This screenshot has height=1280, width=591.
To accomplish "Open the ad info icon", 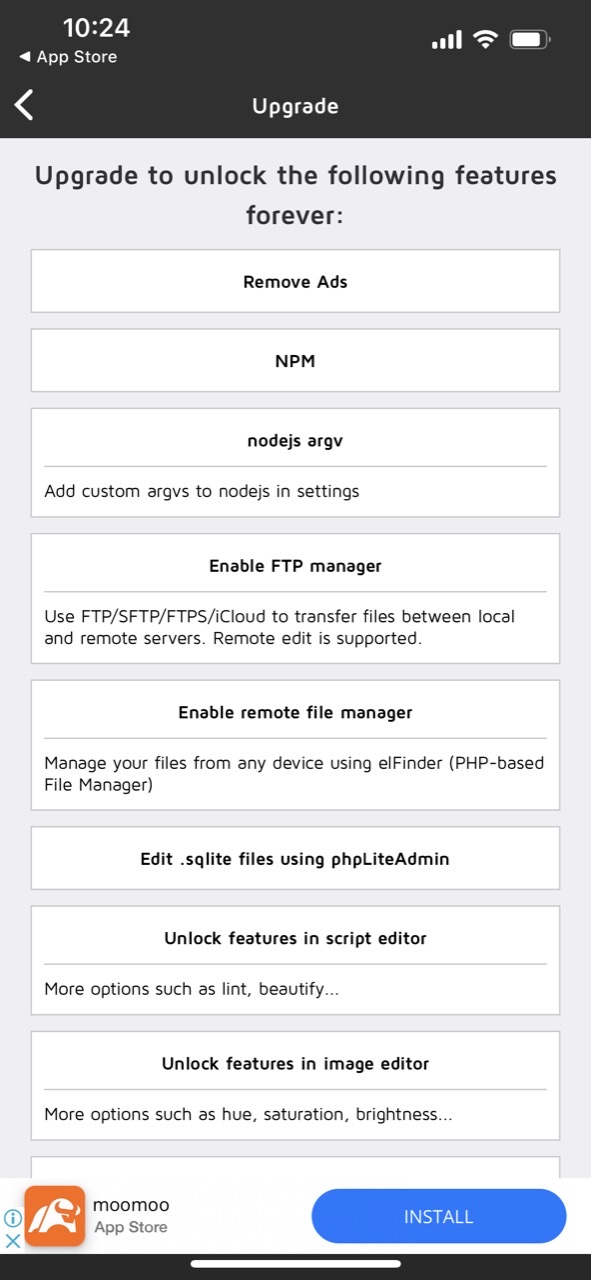I will tap(13, 1218).
